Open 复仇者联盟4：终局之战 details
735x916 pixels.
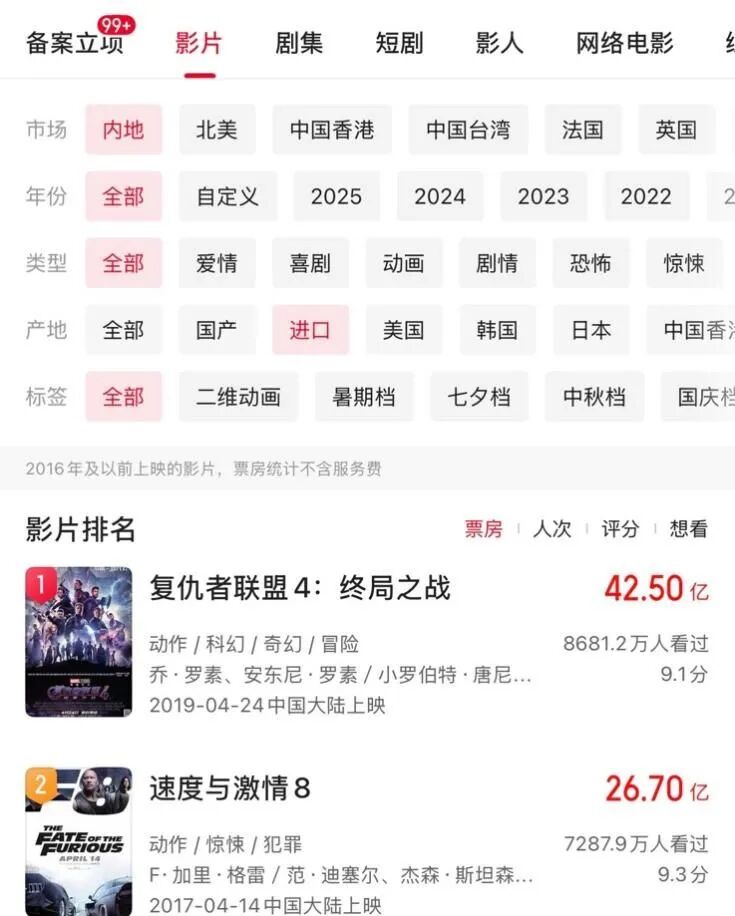(298, 588)
